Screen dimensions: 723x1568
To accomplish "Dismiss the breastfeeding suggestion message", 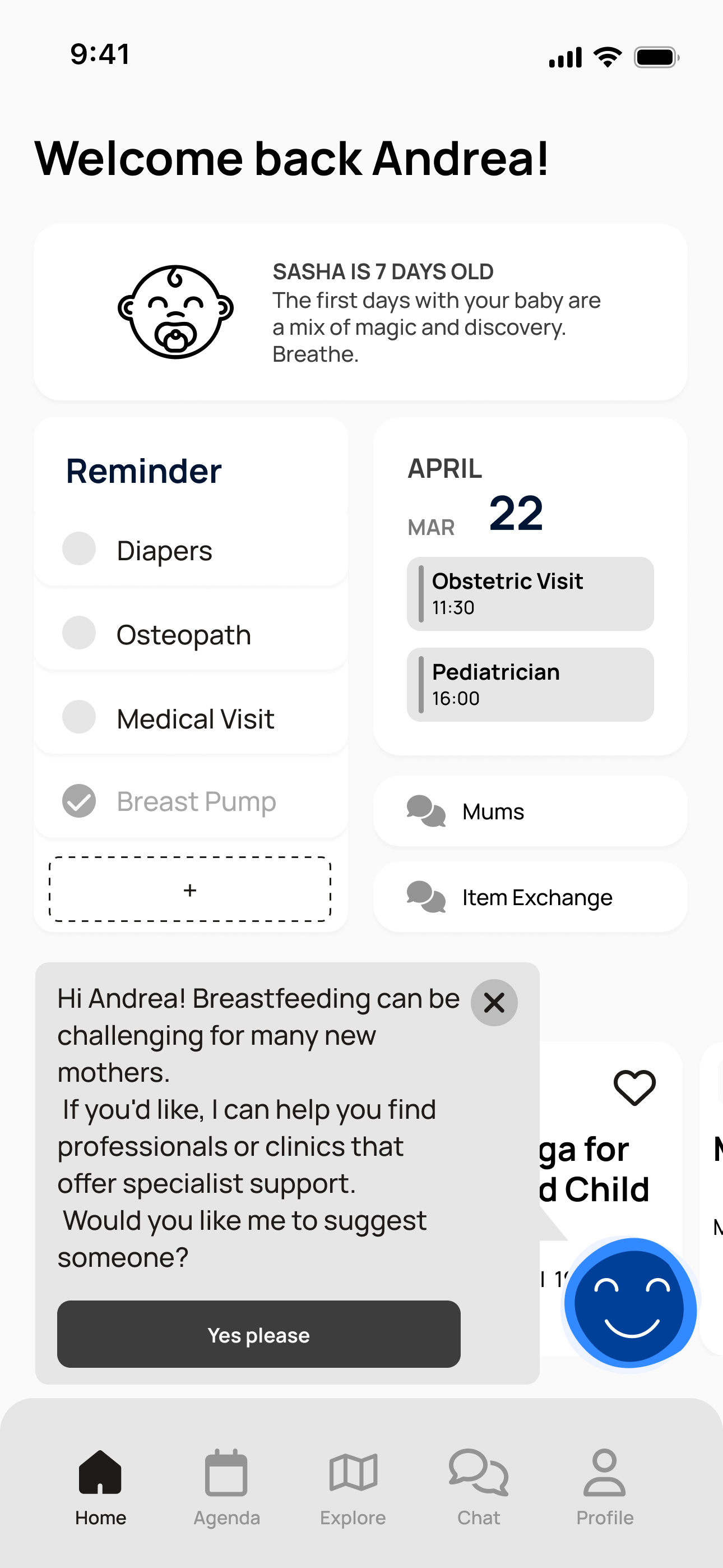I will [x=494, y=1003].
